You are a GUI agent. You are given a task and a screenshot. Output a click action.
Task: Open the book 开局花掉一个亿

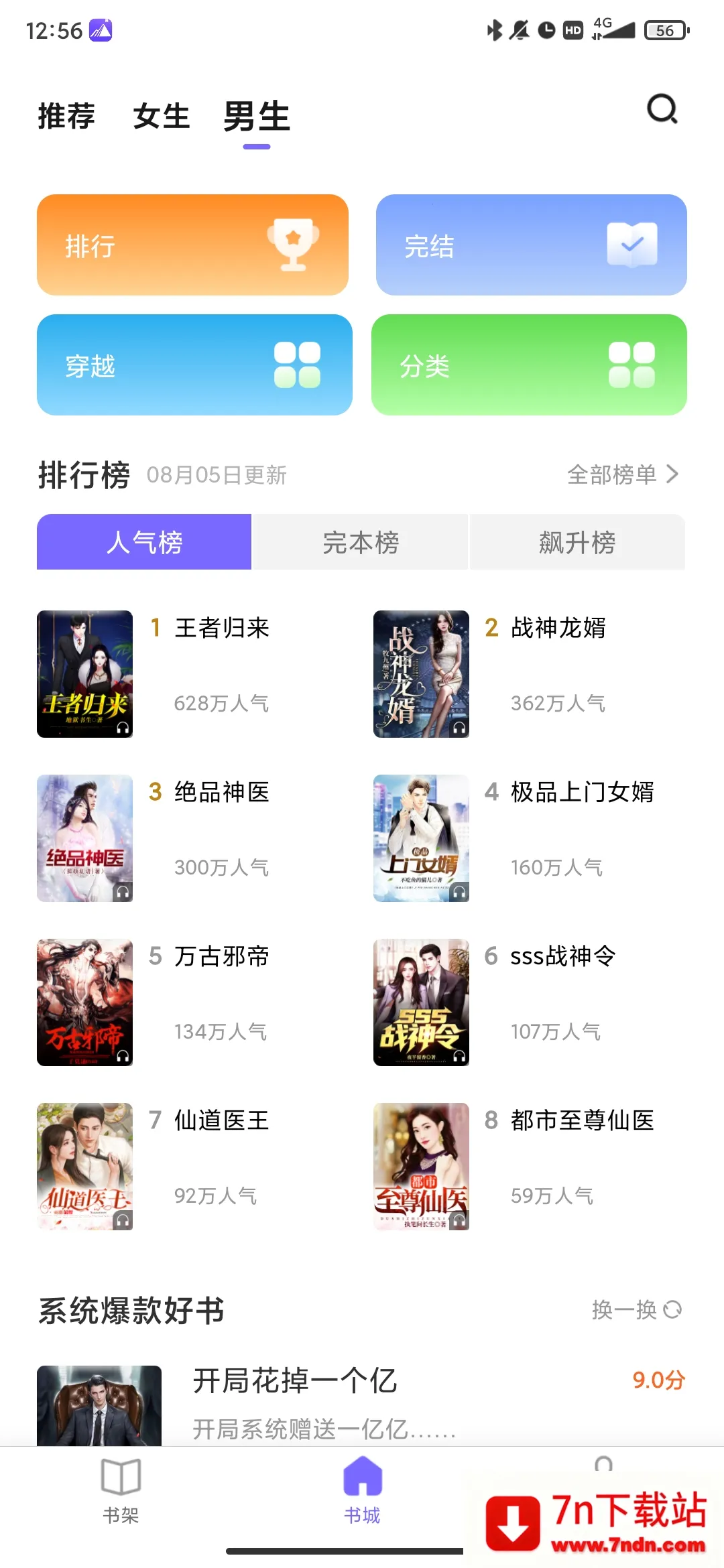[295, 1380]
